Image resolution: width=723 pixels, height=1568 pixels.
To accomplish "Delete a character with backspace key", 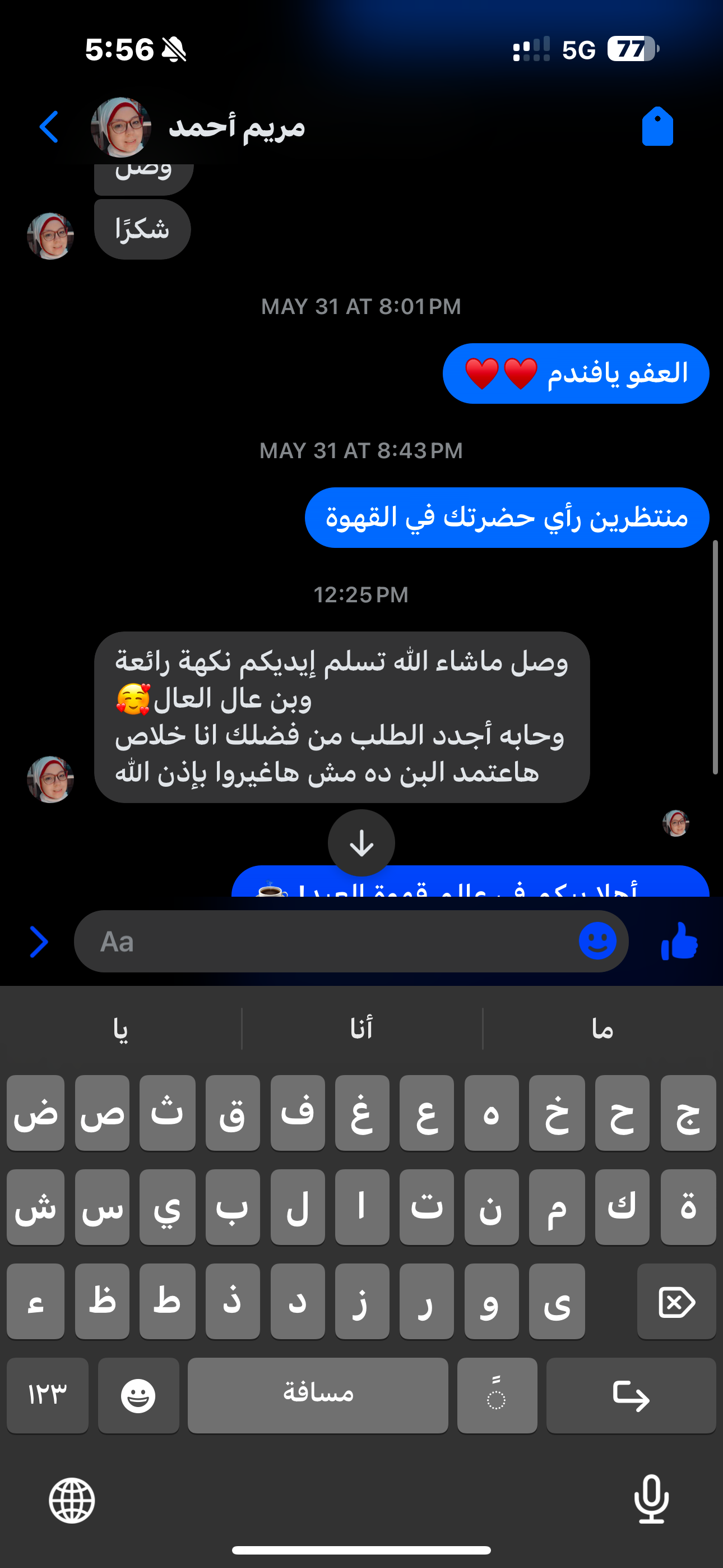I will 676,1302.
